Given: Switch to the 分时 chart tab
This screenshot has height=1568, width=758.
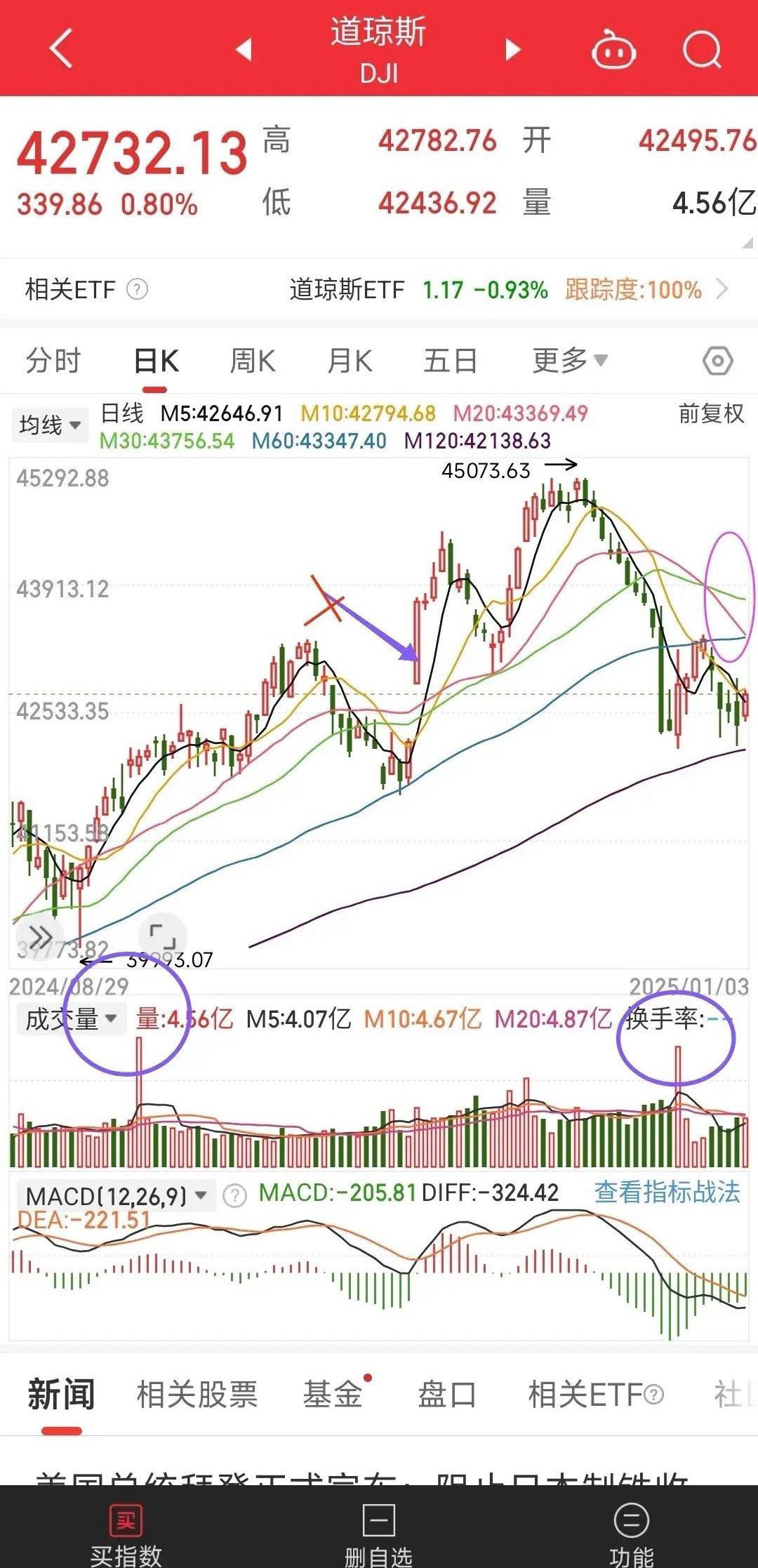Looking at the screenshot, I should 53,361.
